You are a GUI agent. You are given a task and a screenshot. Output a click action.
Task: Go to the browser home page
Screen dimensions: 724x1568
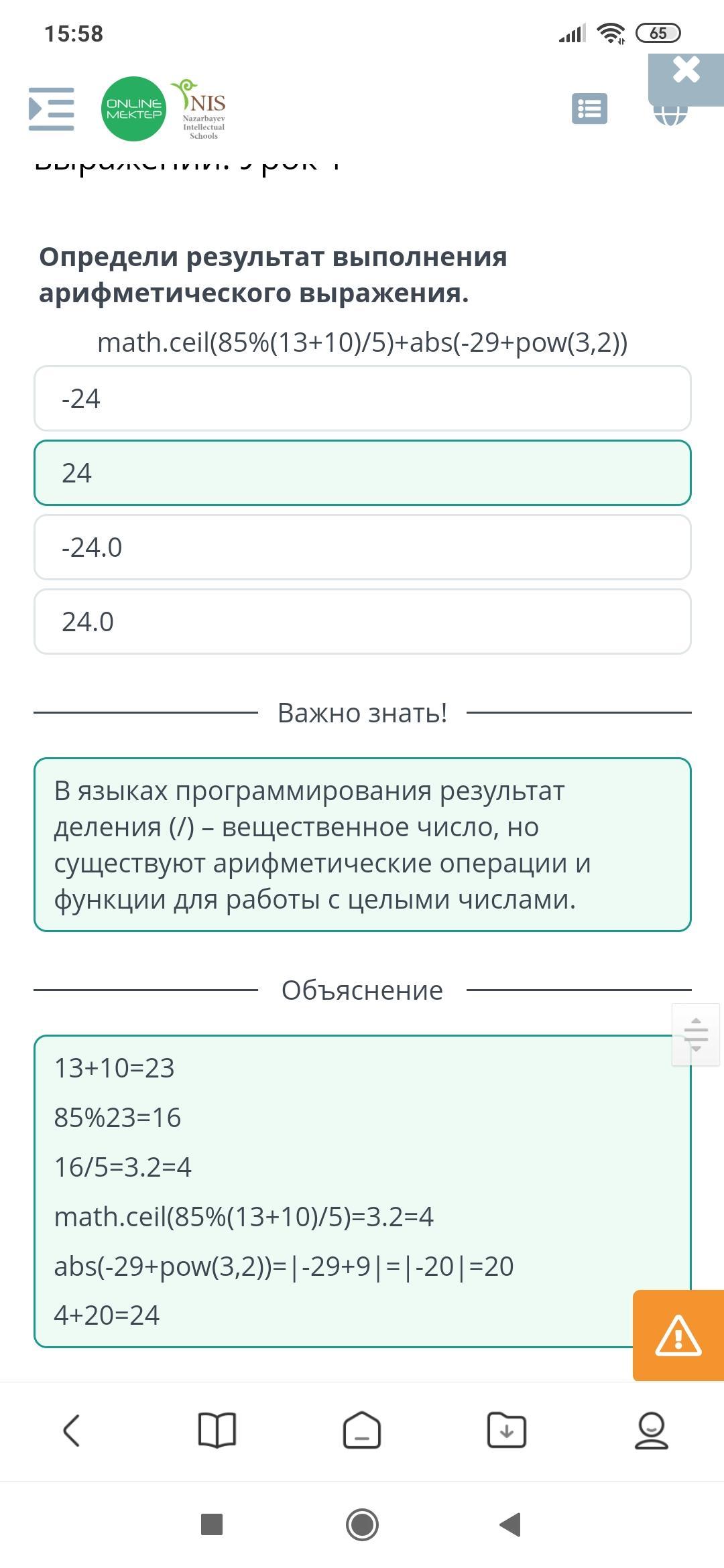pos(362,1431)
